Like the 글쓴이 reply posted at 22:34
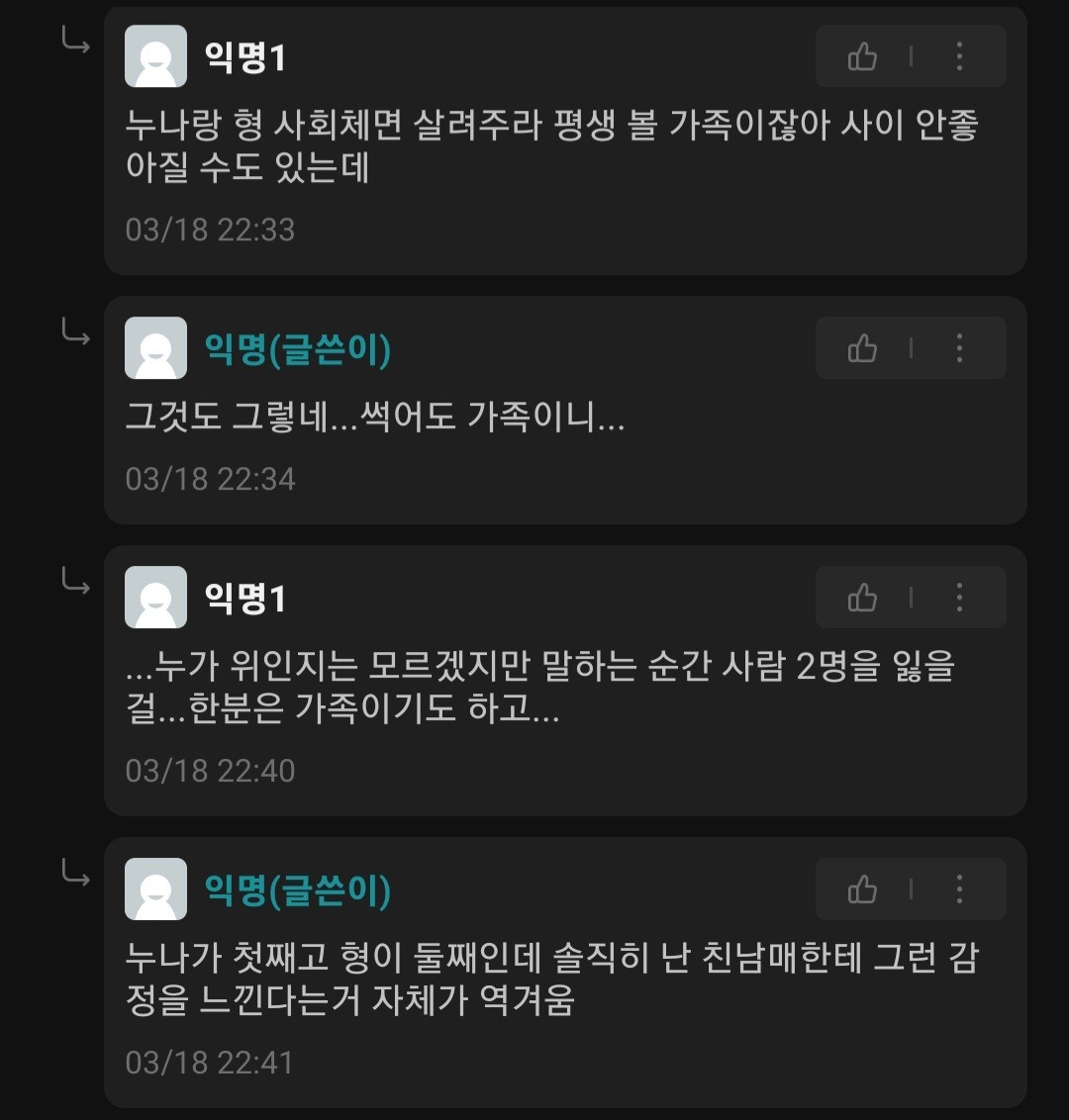 [x=862, y=348]
